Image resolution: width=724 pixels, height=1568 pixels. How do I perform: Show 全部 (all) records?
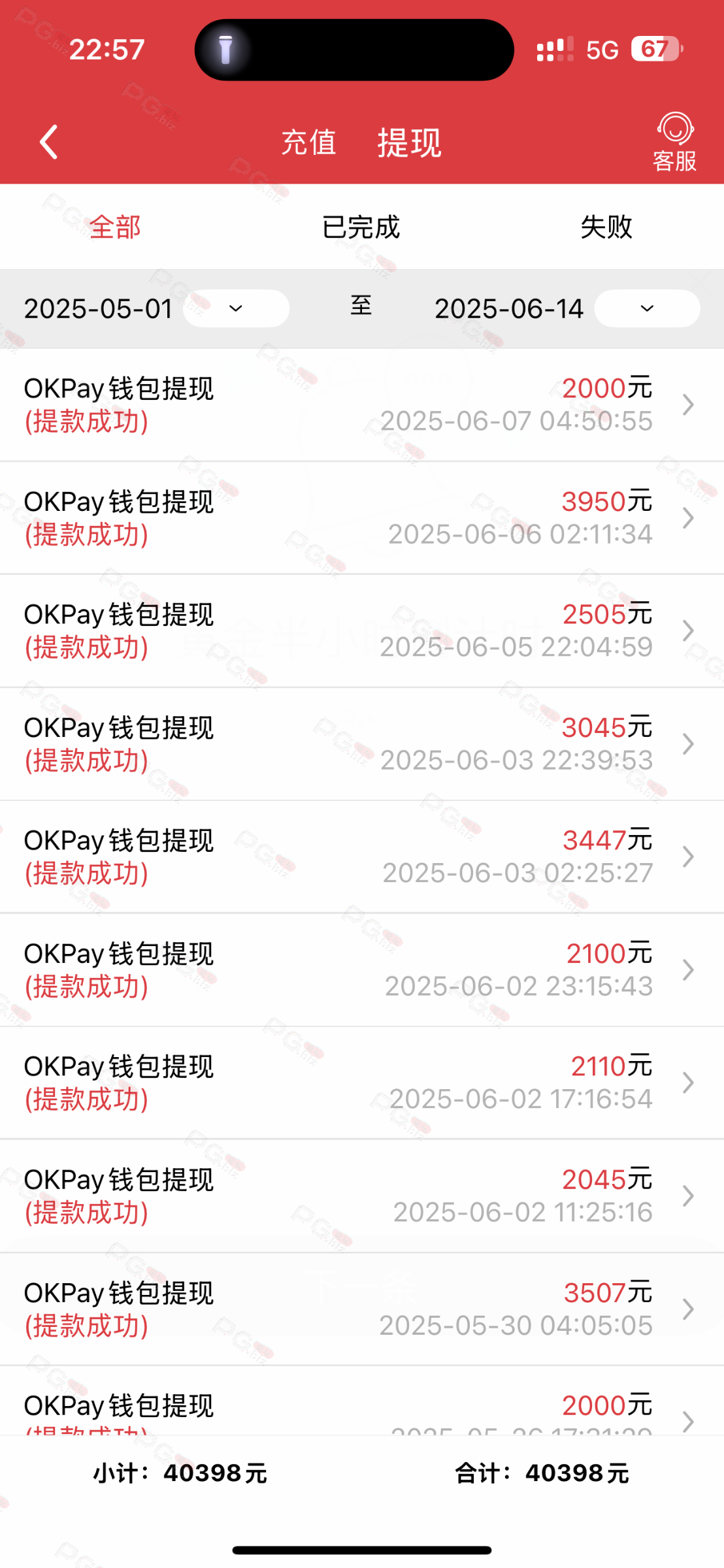point(115,227)
